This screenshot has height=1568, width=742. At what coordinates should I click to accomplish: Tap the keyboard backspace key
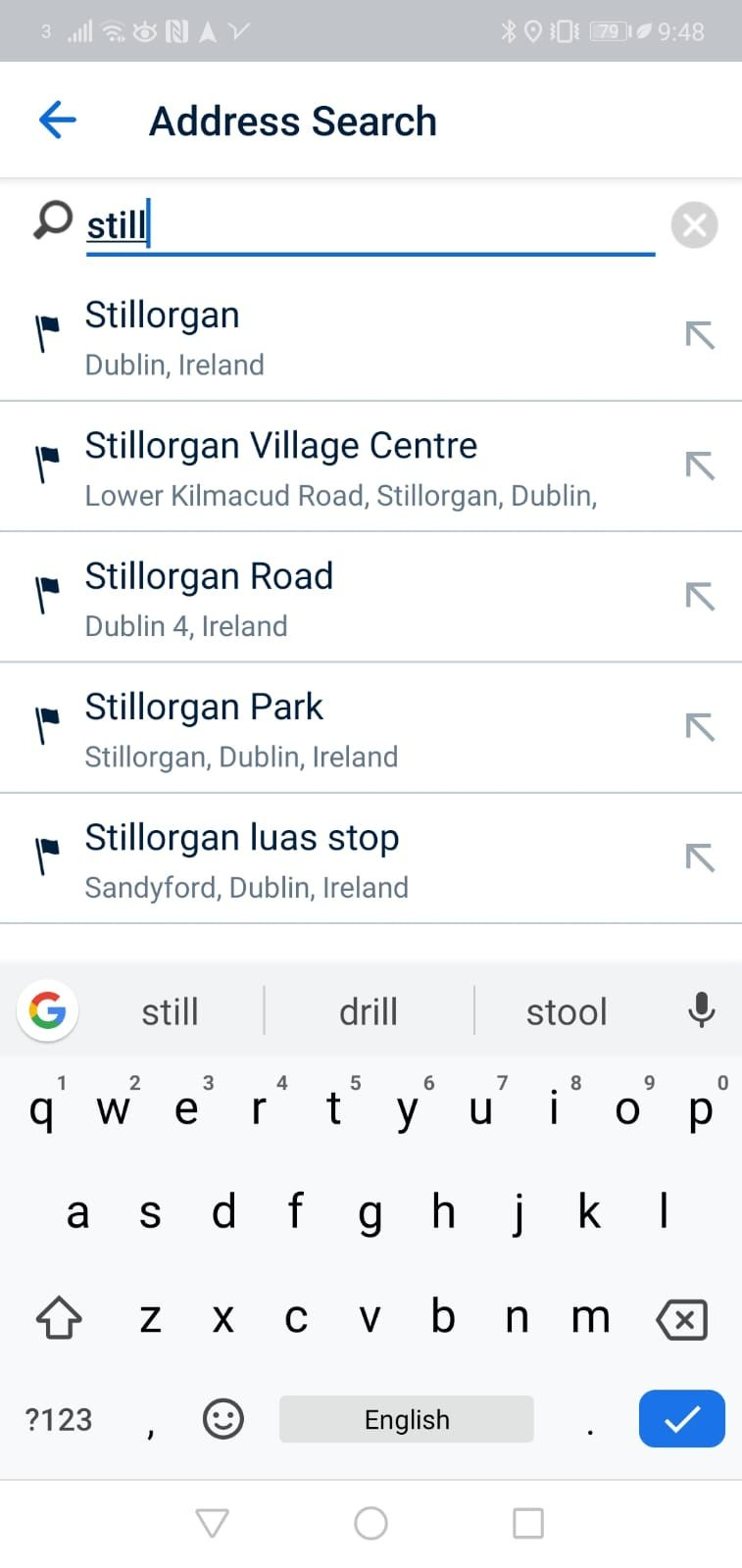point(682,1319)
